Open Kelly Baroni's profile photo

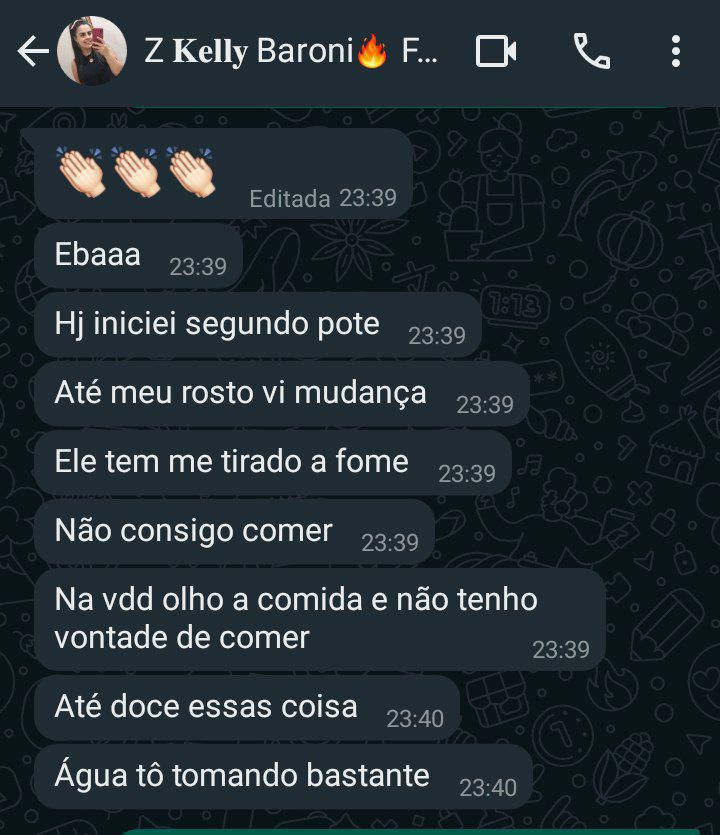(92, 51)
